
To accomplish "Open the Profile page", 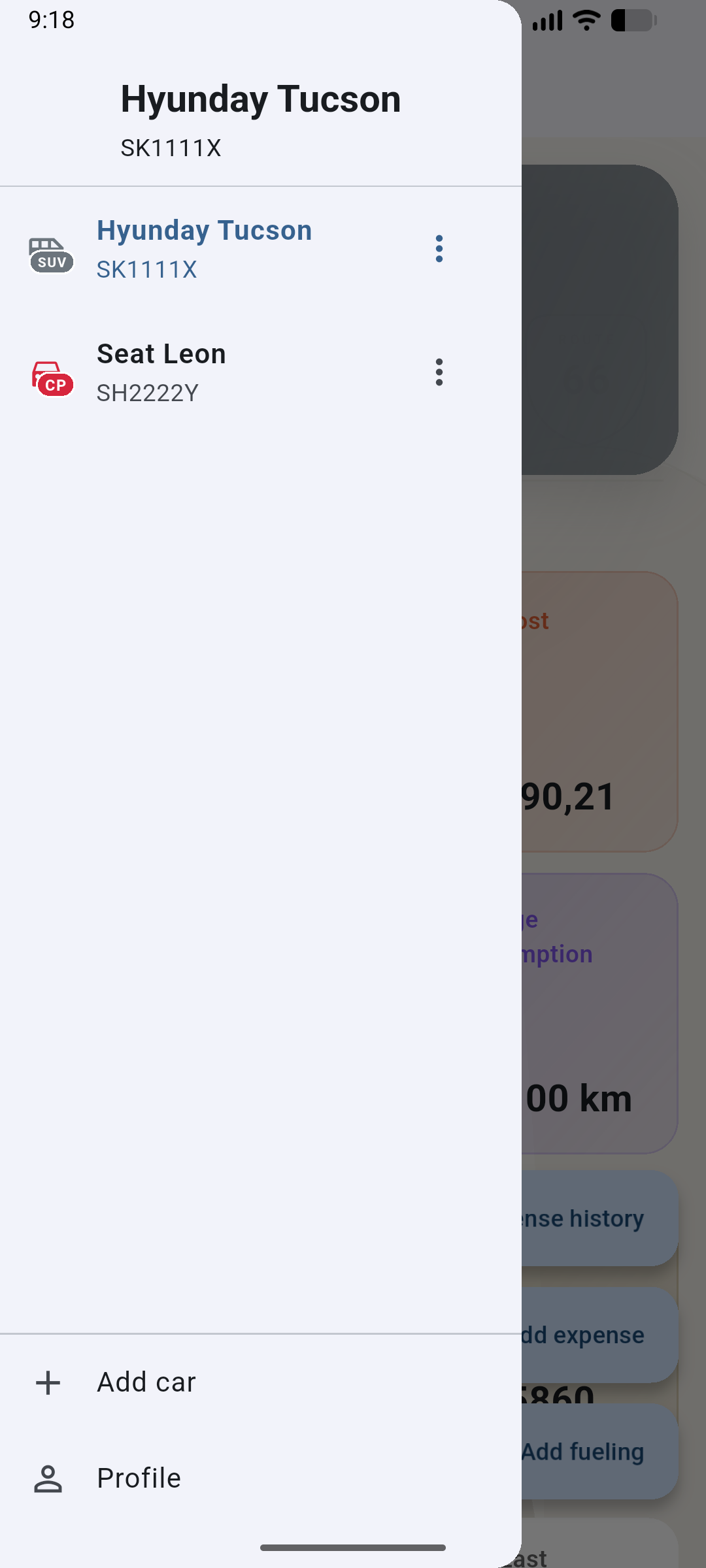I will coord(139,1478).
